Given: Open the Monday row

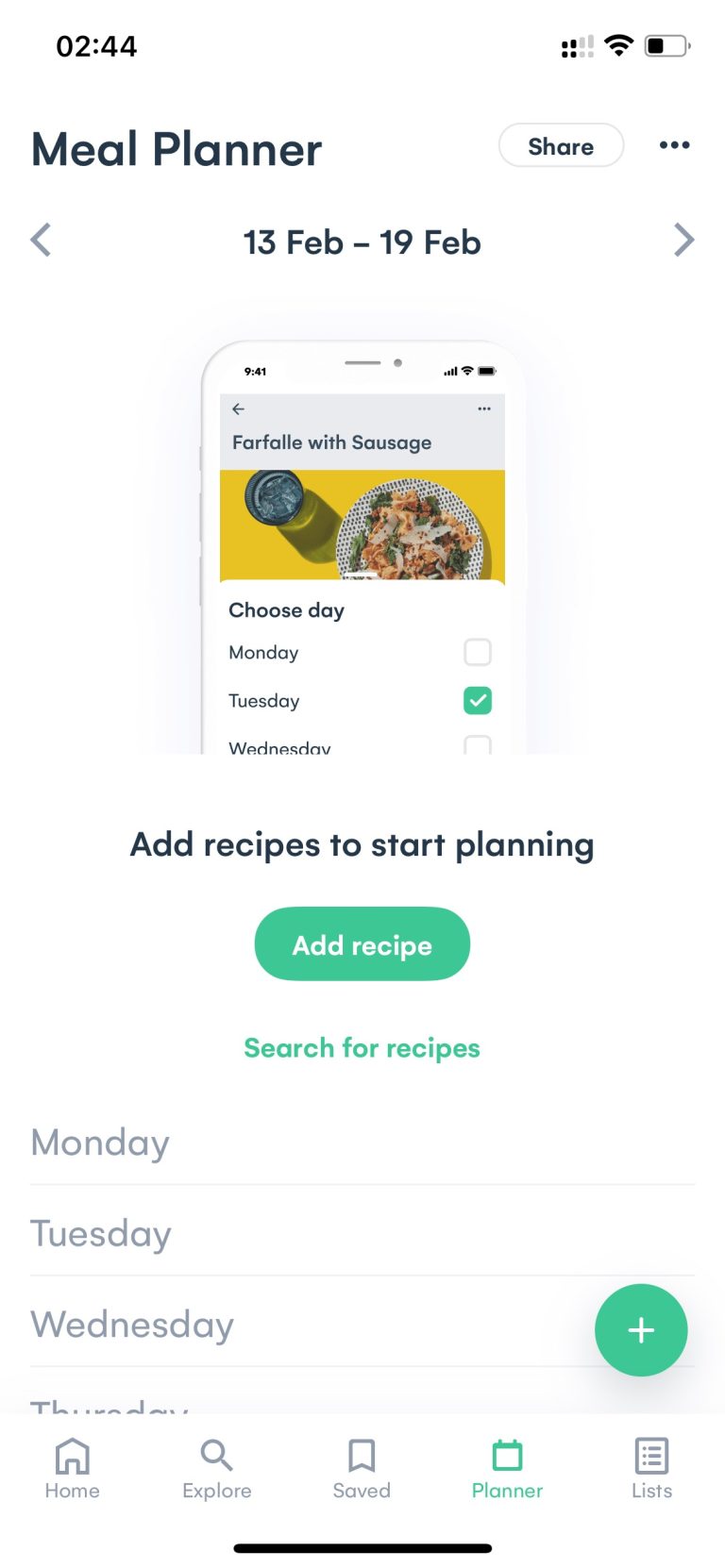Looking at the screenshot, I should click(362, 1142).
